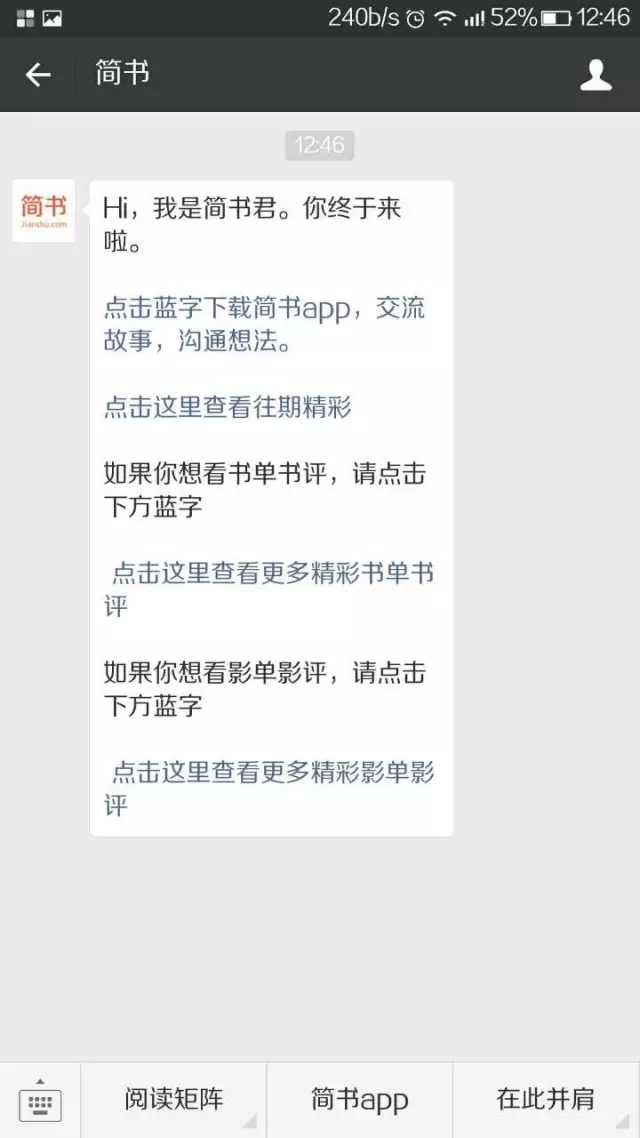This screenshot has width=640, height=1138.
Task: Switch to keyboard input mode
Action: [x=40, y=1101]
